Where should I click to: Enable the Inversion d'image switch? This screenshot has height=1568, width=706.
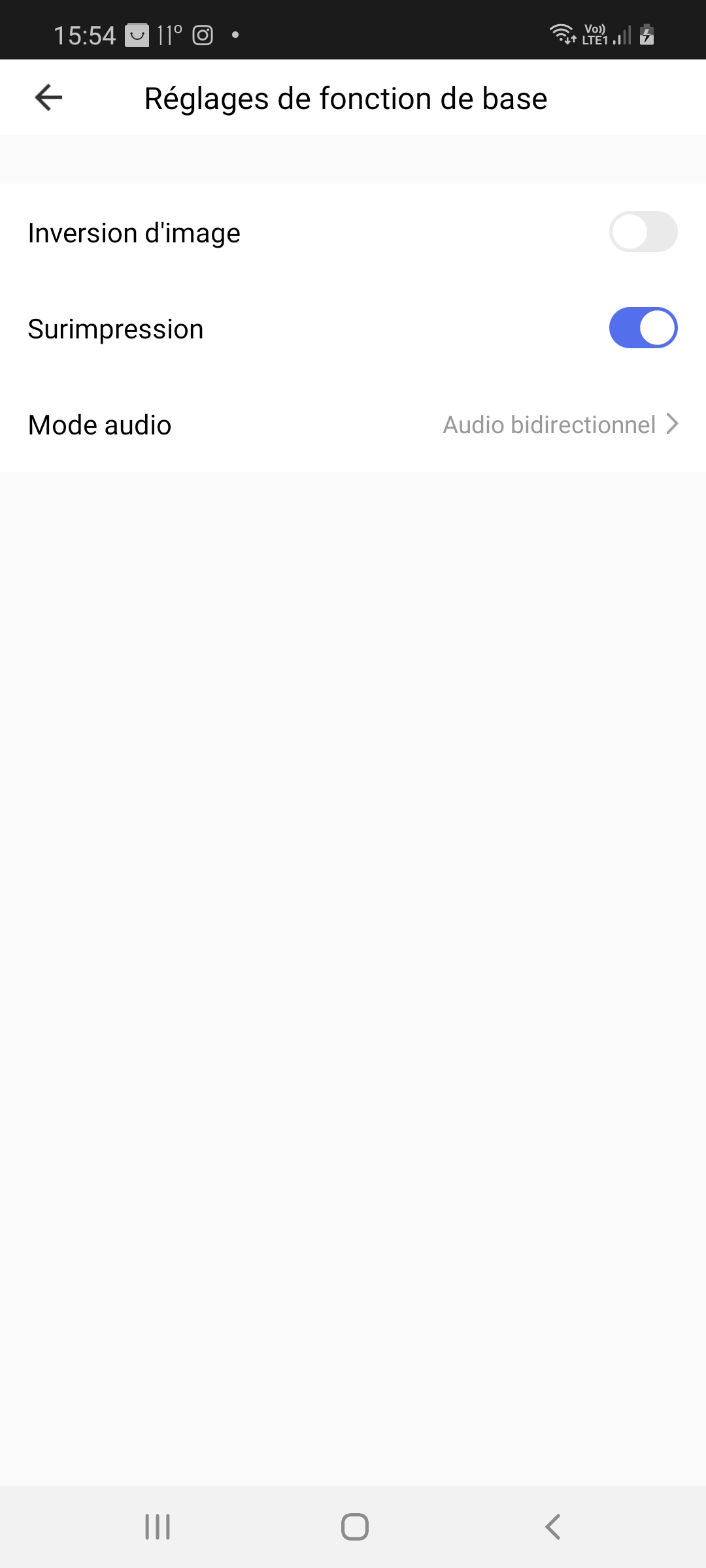click(x=643, y=232)
